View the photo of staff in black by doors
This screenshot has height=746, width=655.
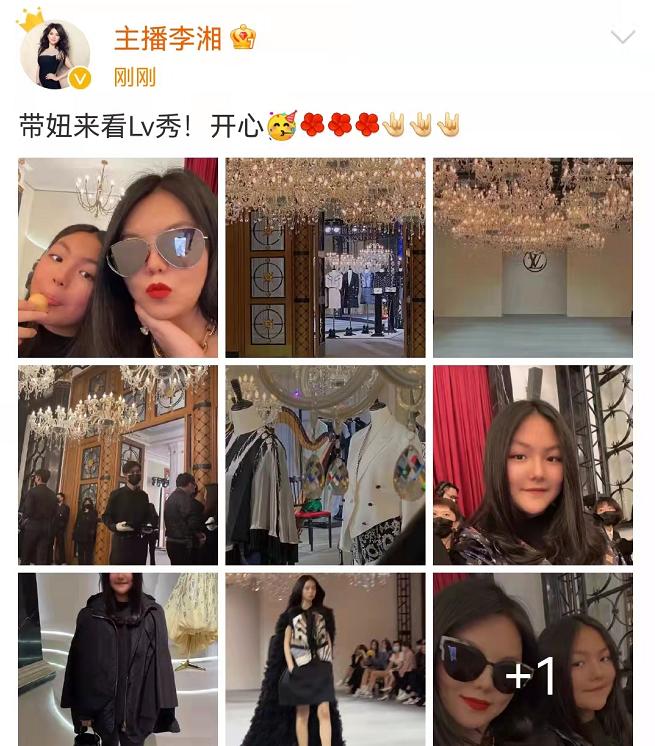click(x=118, y=465)
